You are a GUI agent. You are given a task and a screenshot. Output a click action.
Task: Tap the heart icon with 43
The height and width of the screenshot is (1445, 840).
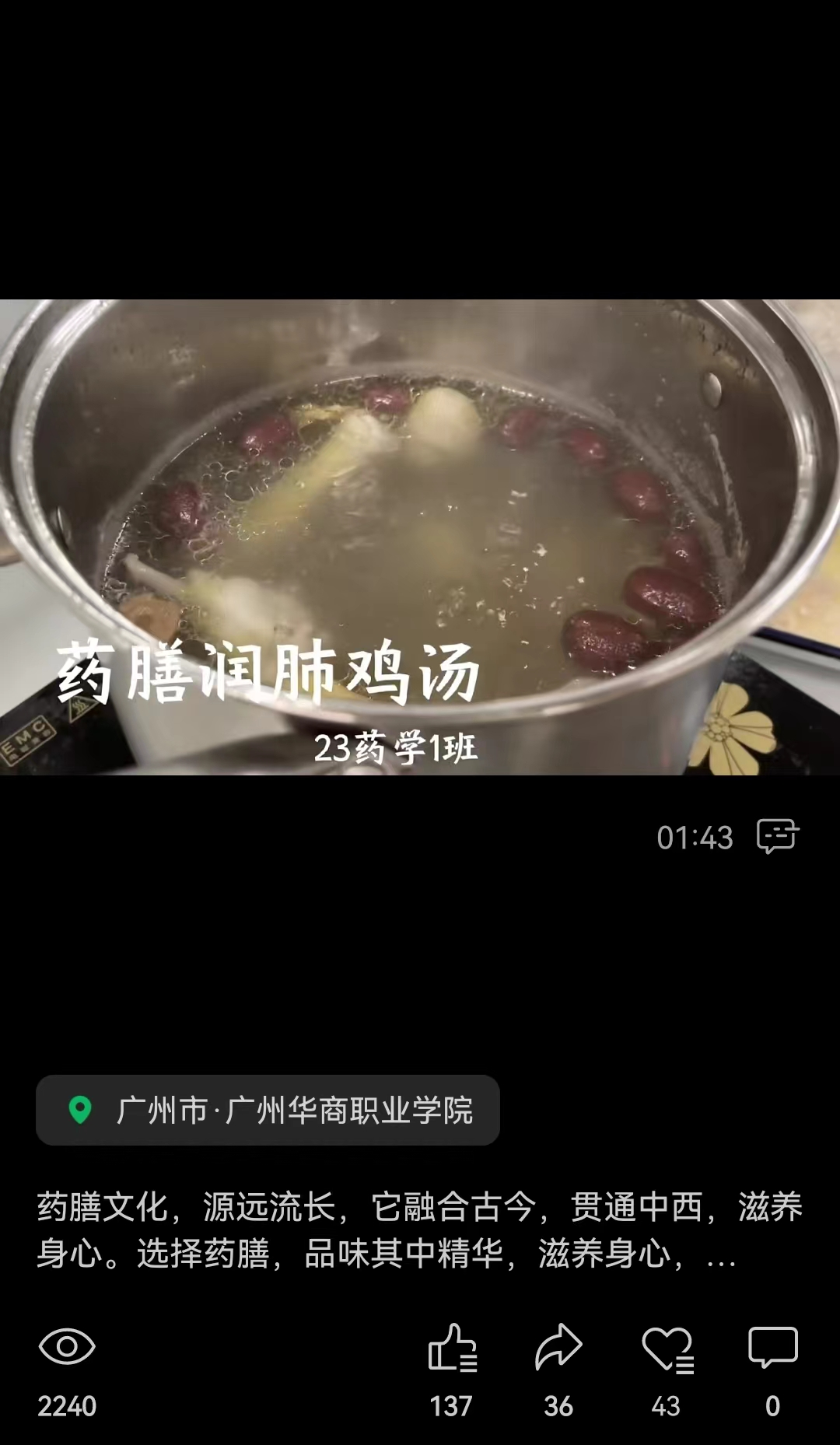point(667,1349)
